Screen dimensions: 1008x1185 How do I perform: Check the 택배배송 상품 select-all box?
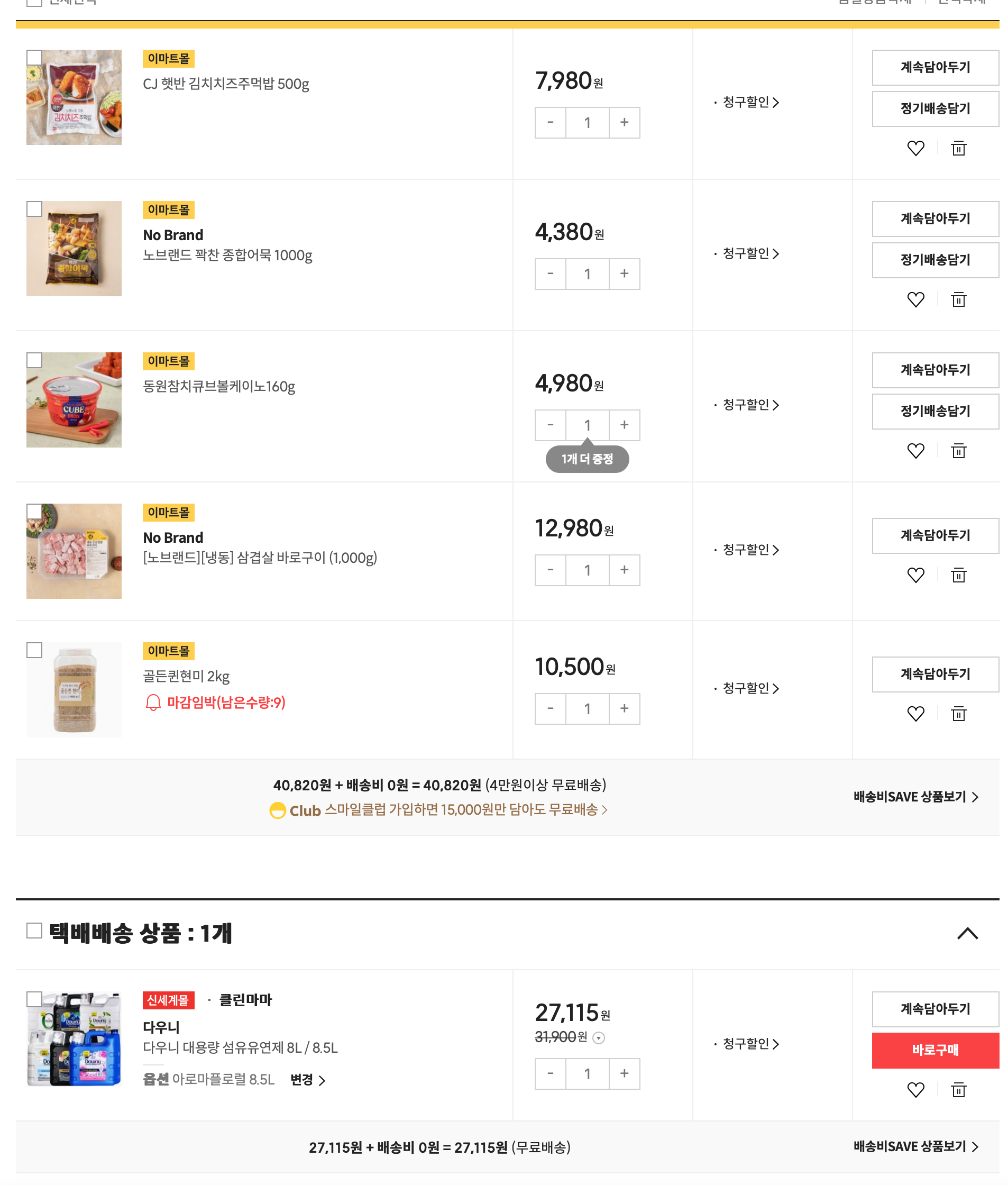(34, 931)
